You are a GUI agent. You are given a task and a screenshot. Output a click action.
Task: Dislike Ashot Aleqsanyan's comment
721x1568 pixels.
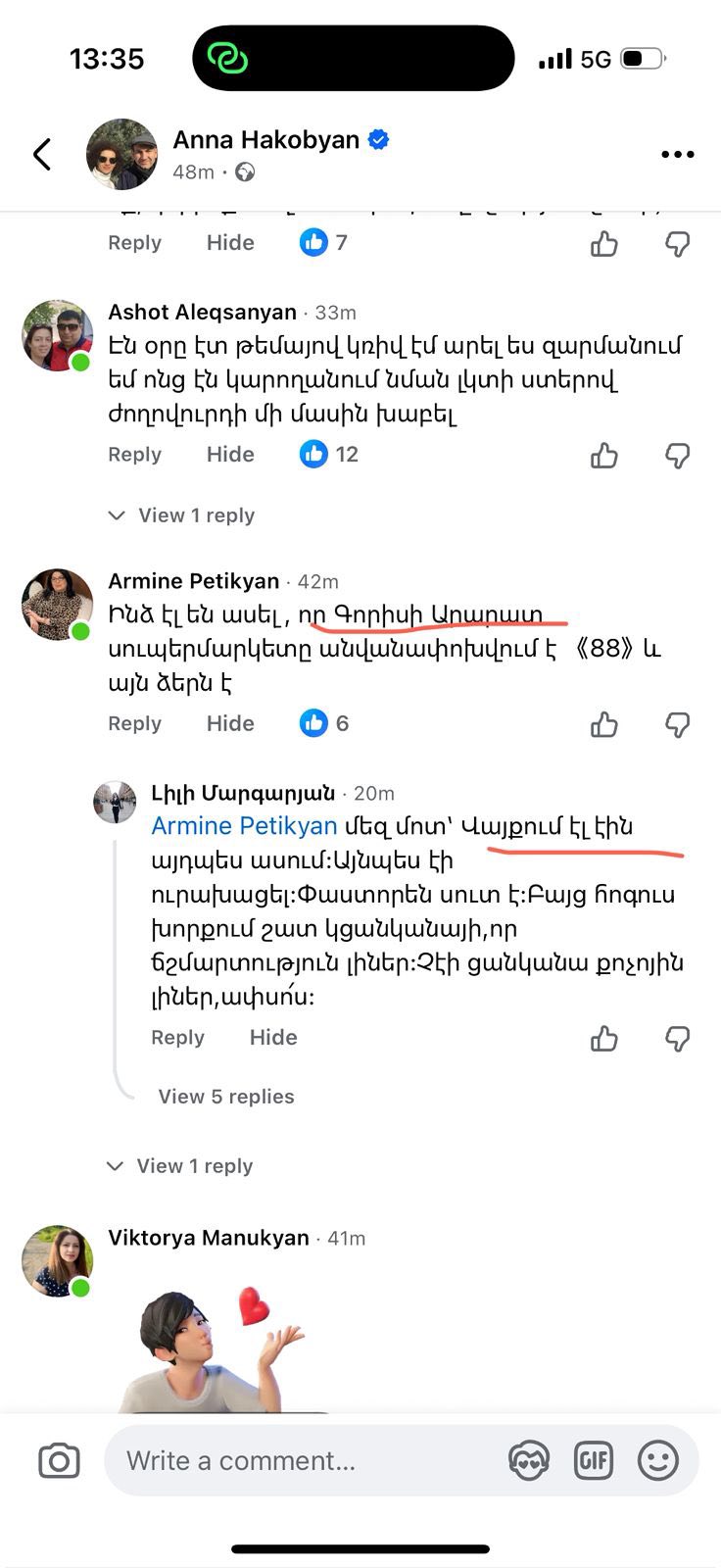click(677, 456)
